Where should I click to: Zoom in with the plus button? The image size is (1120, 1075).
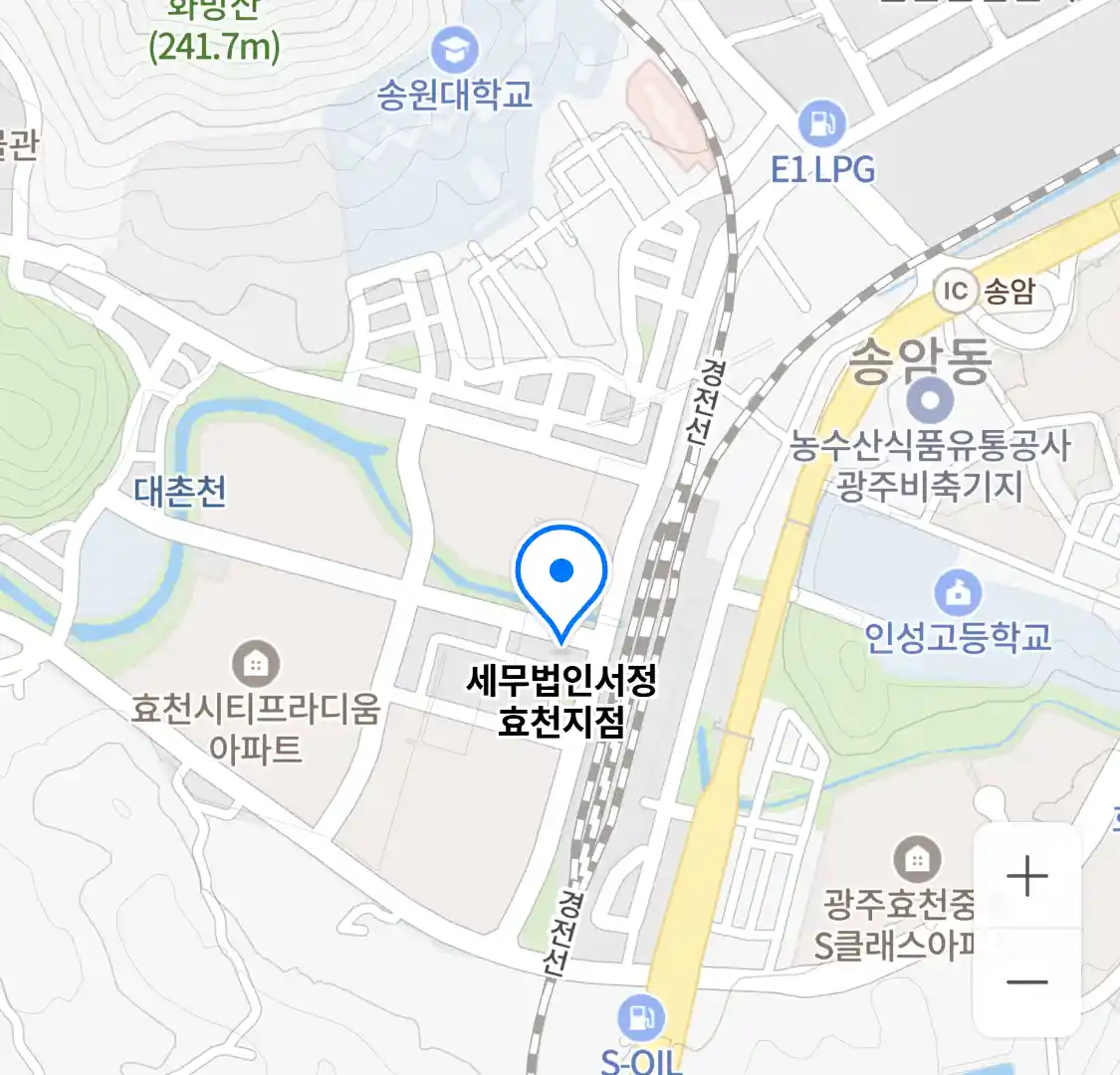pyautogui.click(x=1026, y=877)
